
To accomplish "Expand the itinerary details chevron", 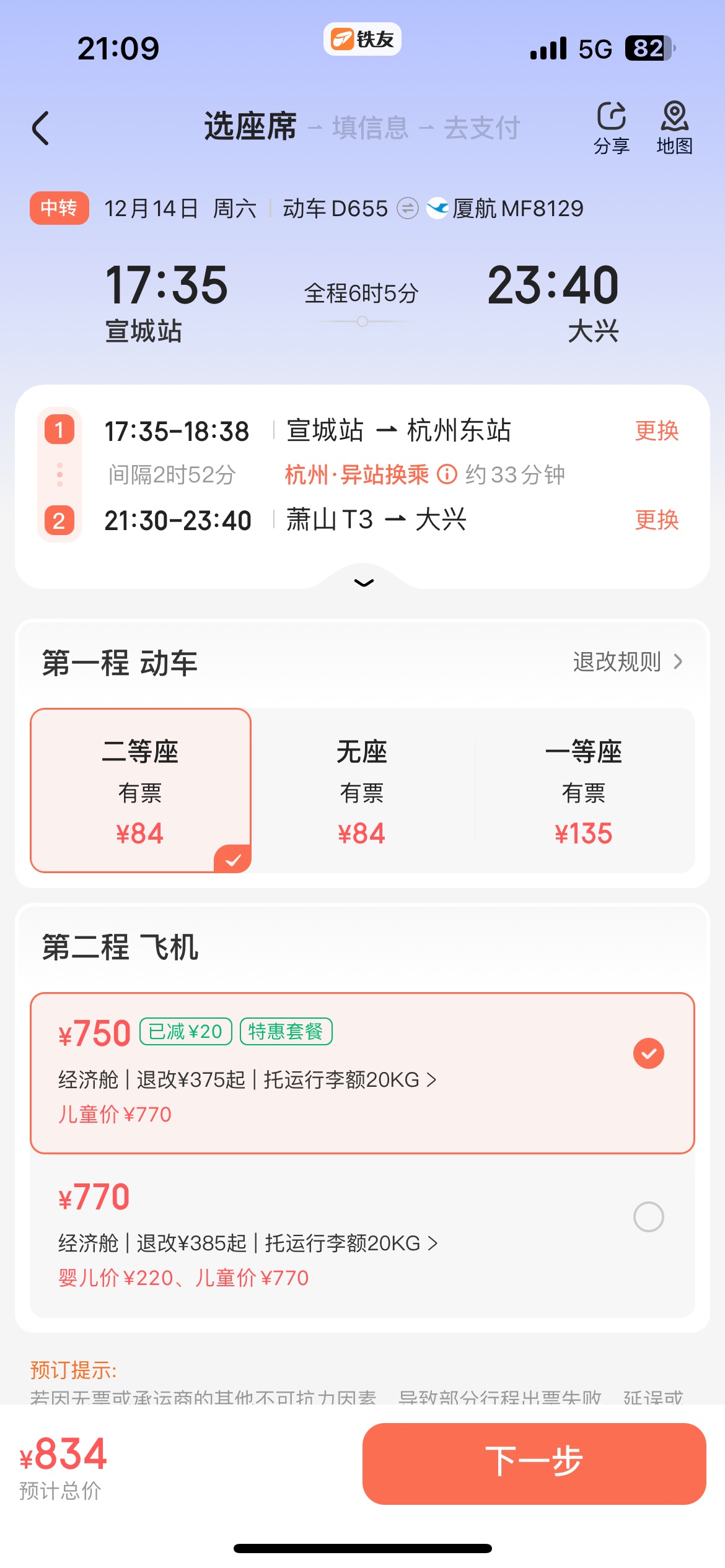I will point(363,582).
